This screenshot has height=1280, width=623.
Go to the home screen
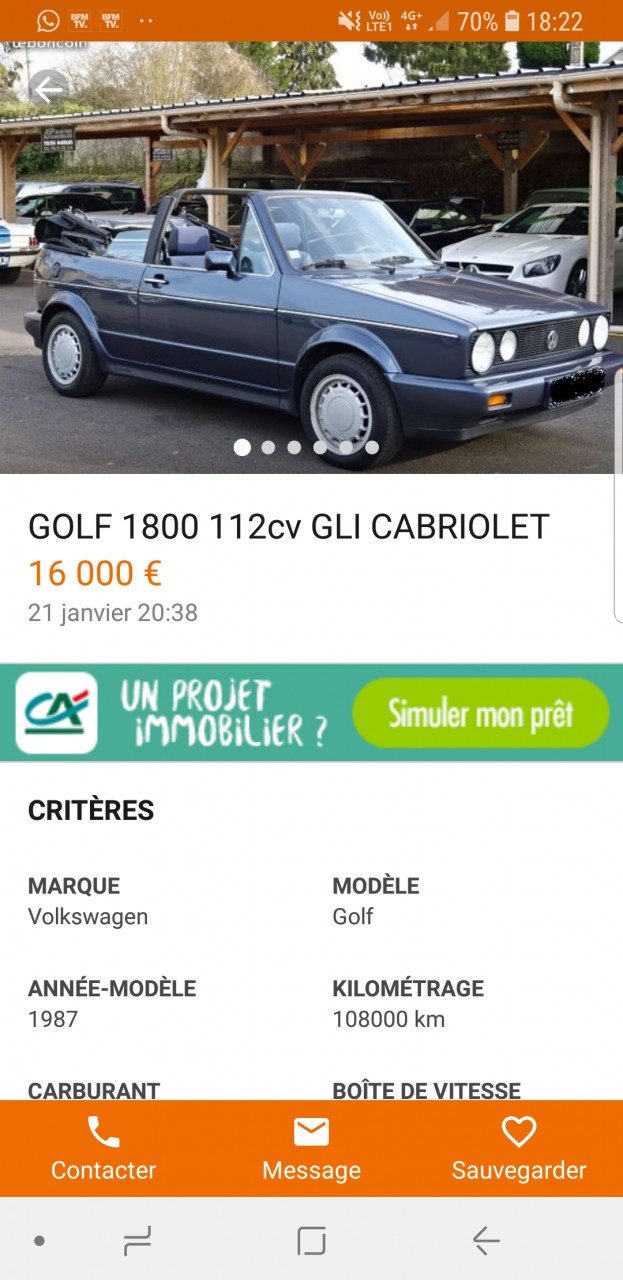coord(311,1241)
